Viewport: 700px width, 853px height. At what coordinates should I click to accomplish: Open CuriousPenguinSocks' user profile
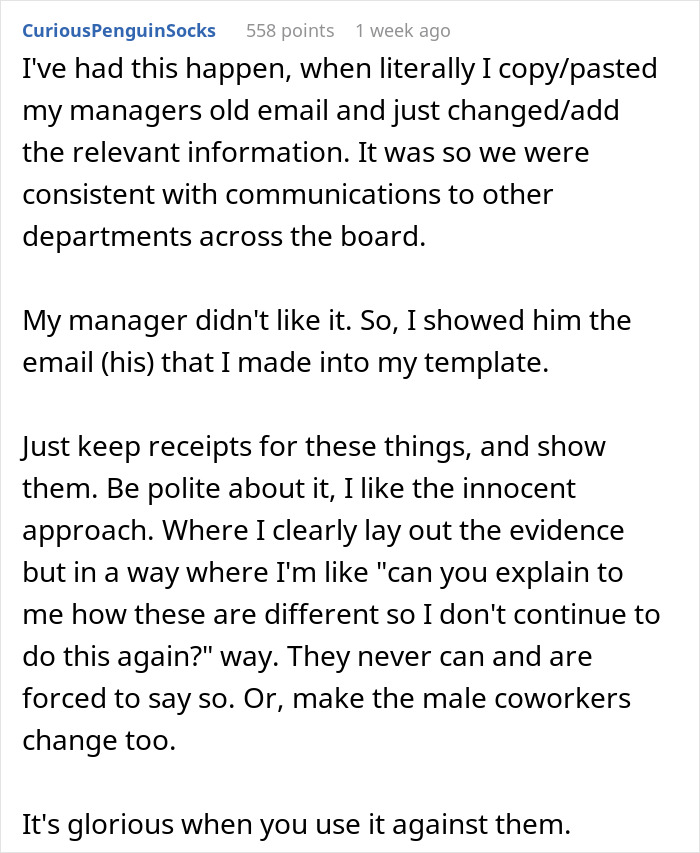click(x=118, y=31)
